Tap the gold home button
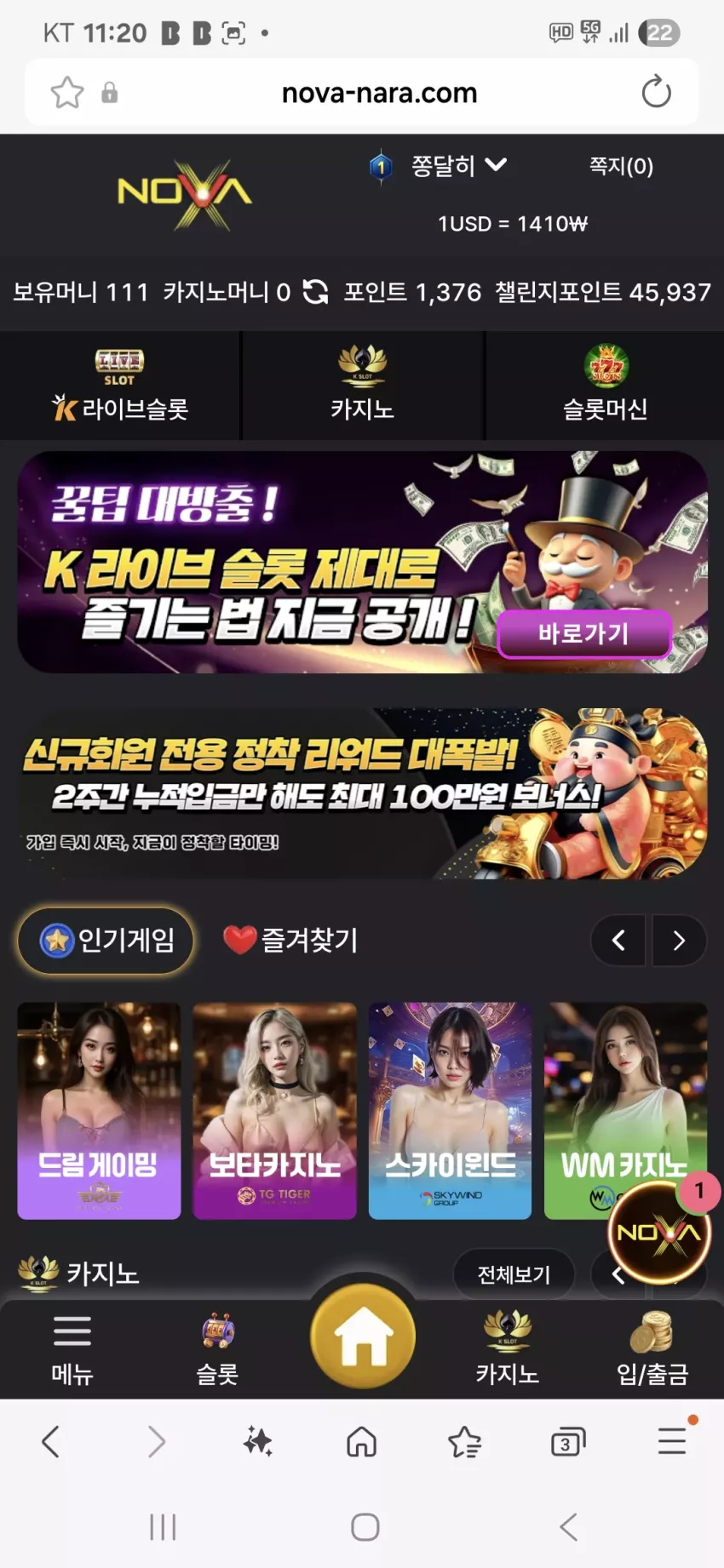The width and height of the screenshot is (724, 1568). click(363, 1336)
